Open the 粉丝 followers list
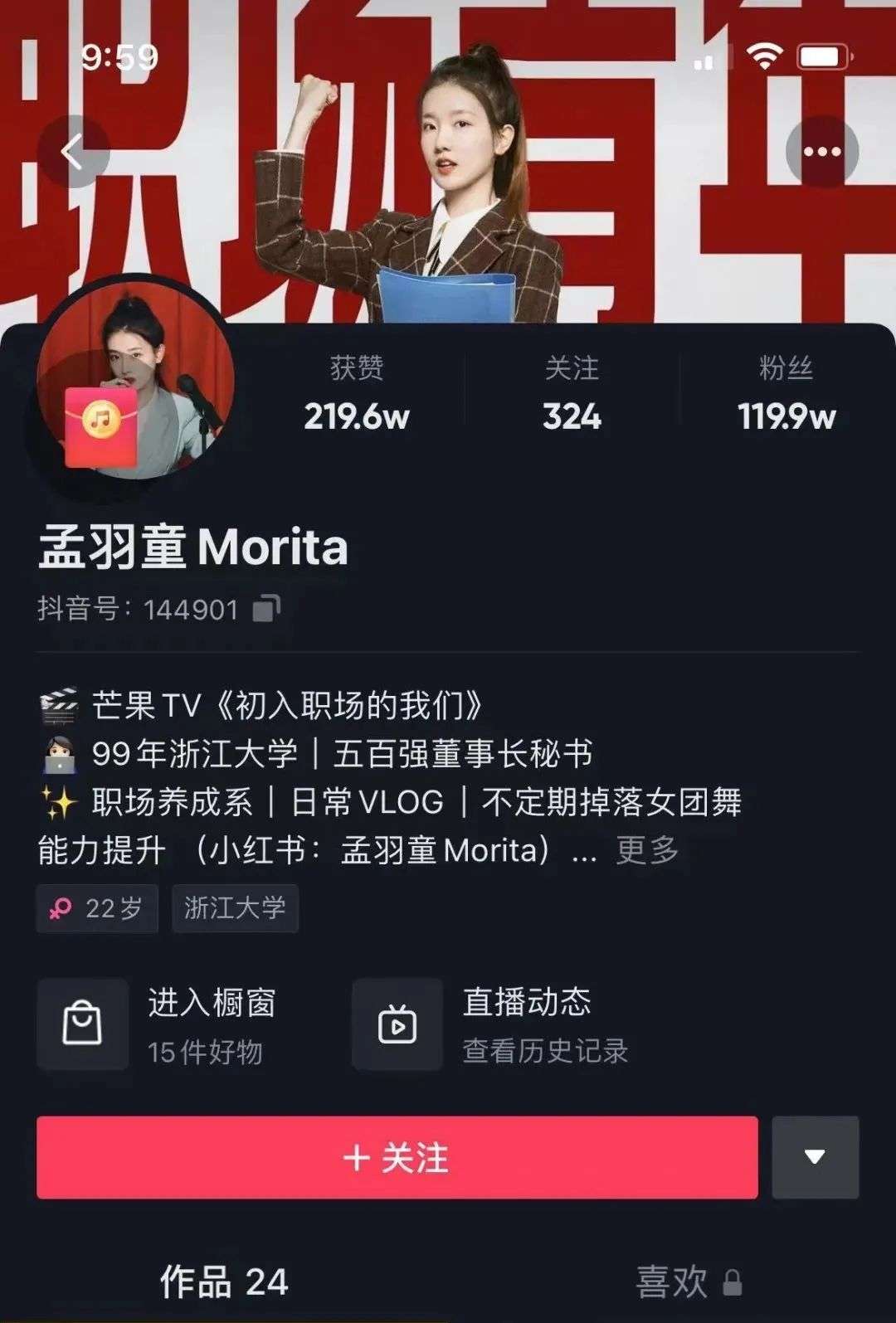Image resolution: width=896 pixels, height=1323 pixels. point(786,393)
